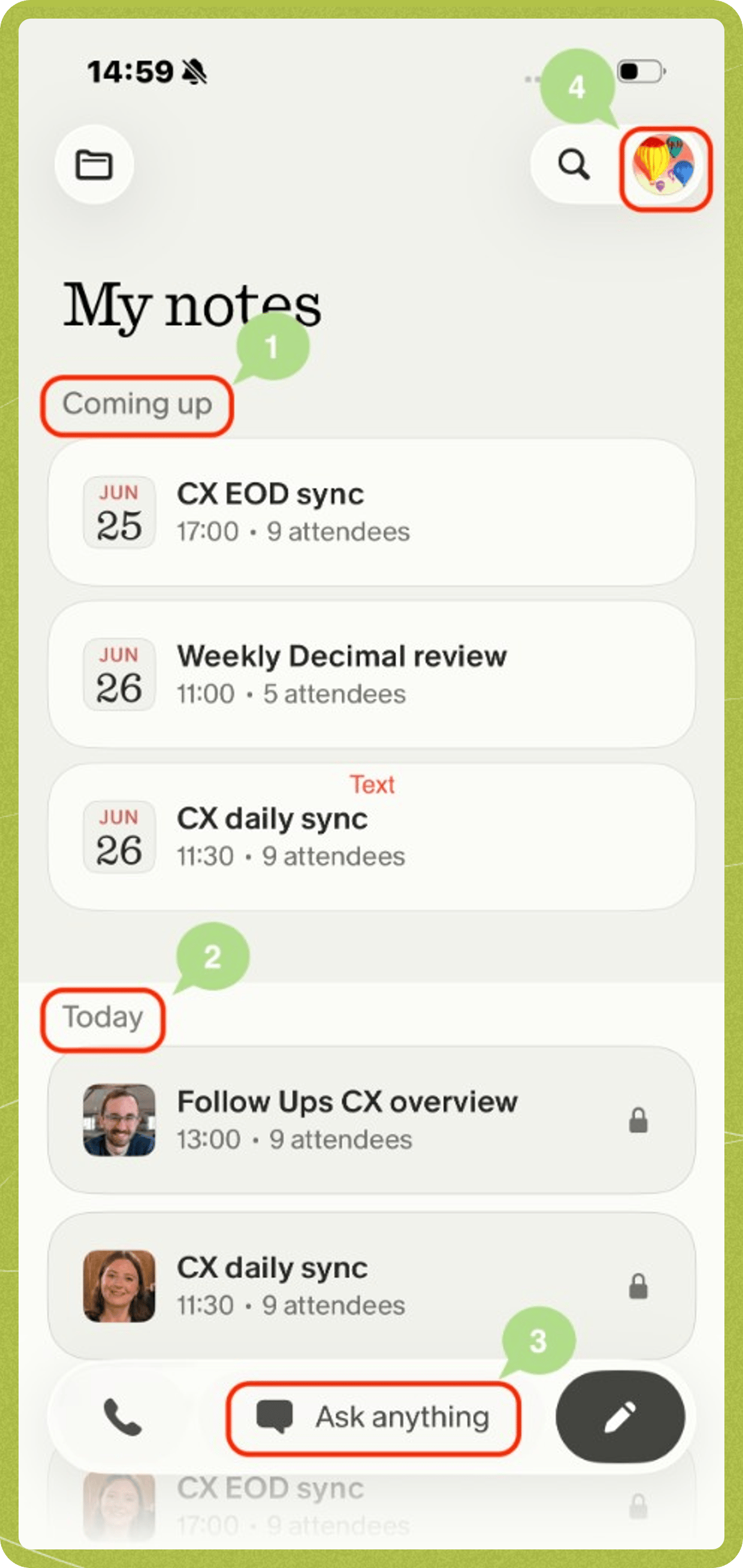
Task: Open CX EOD sync on Jun 25
Action: (371, 512)
